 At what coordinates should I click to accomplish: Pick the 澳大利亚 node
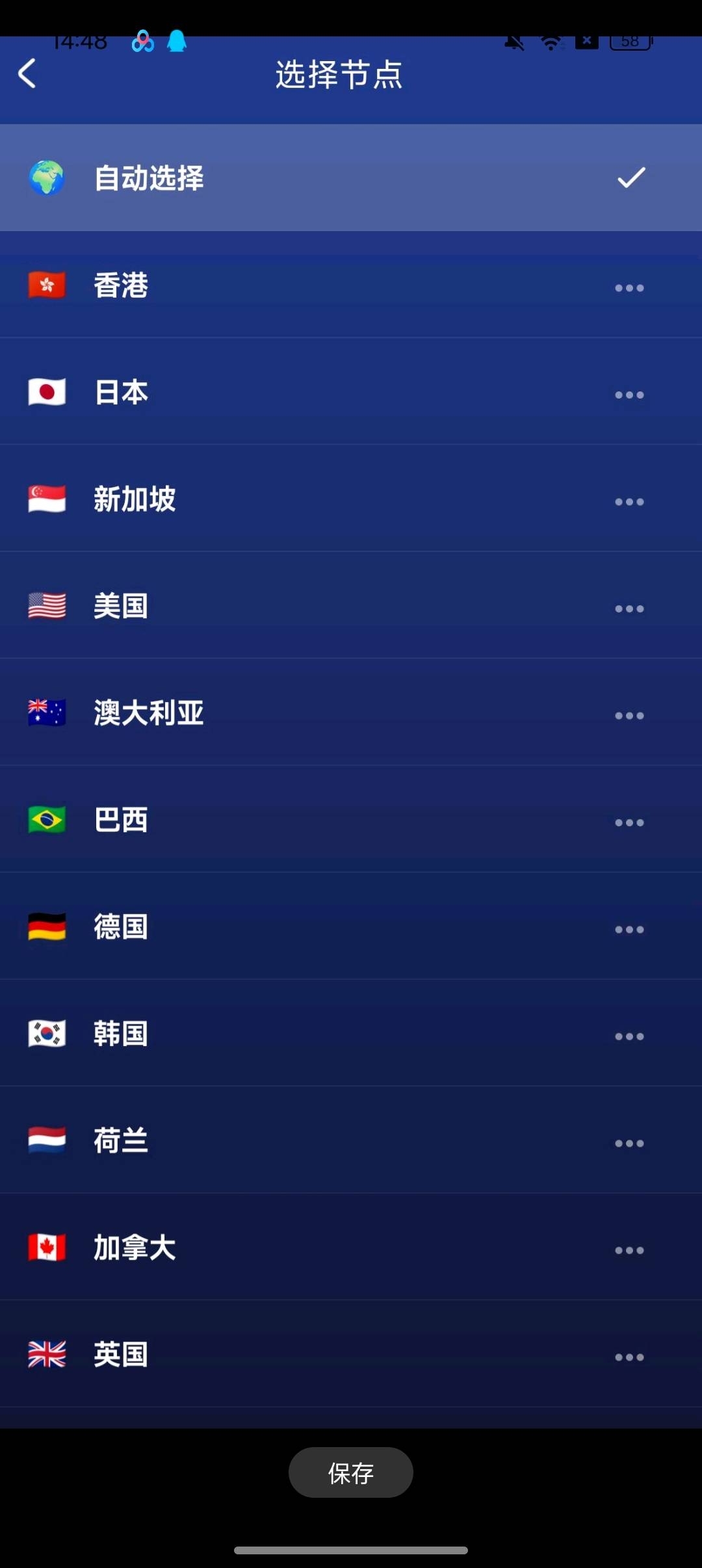coord(351,712)
